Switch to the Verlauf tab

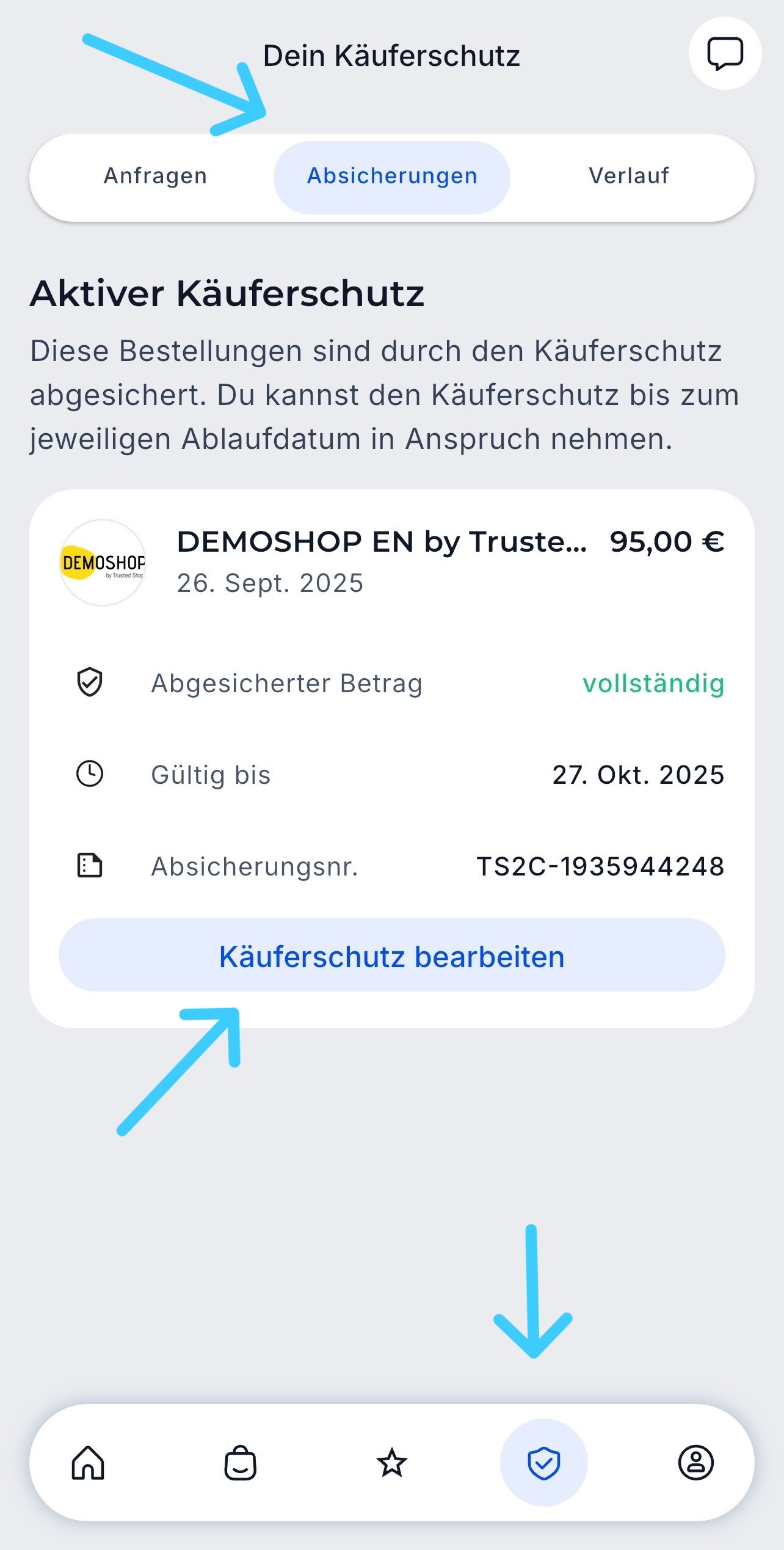[x=629, y=177]
